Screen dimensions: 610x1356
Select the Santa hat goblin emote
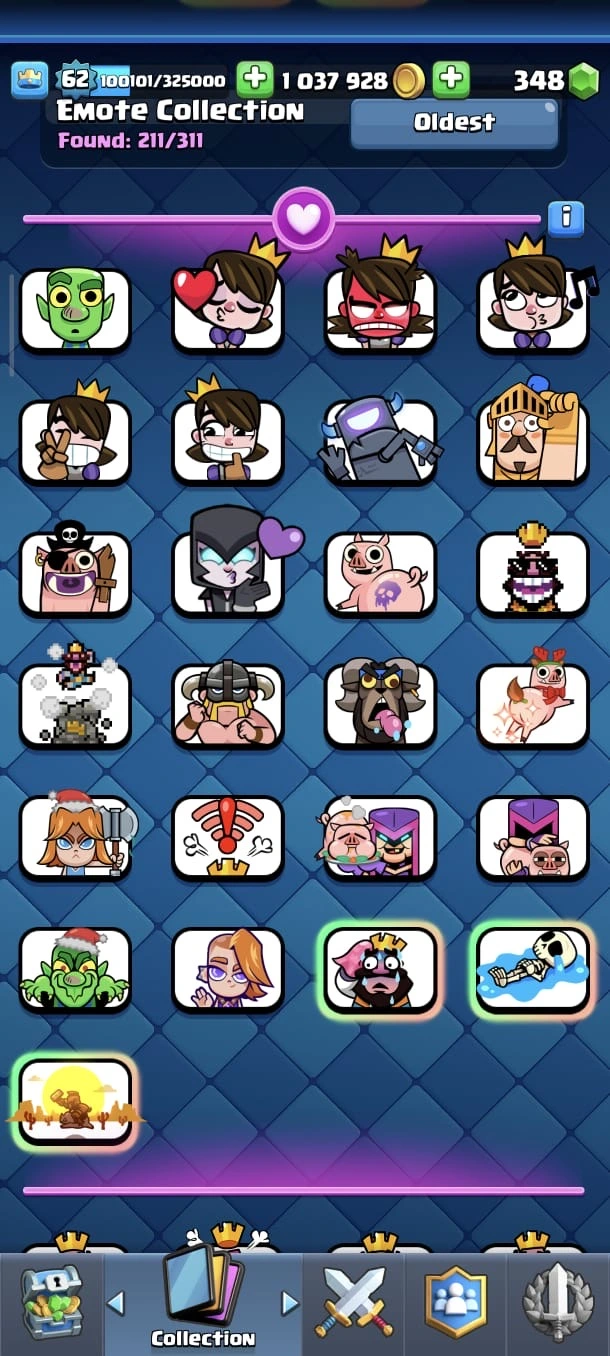tap(75, 969)
